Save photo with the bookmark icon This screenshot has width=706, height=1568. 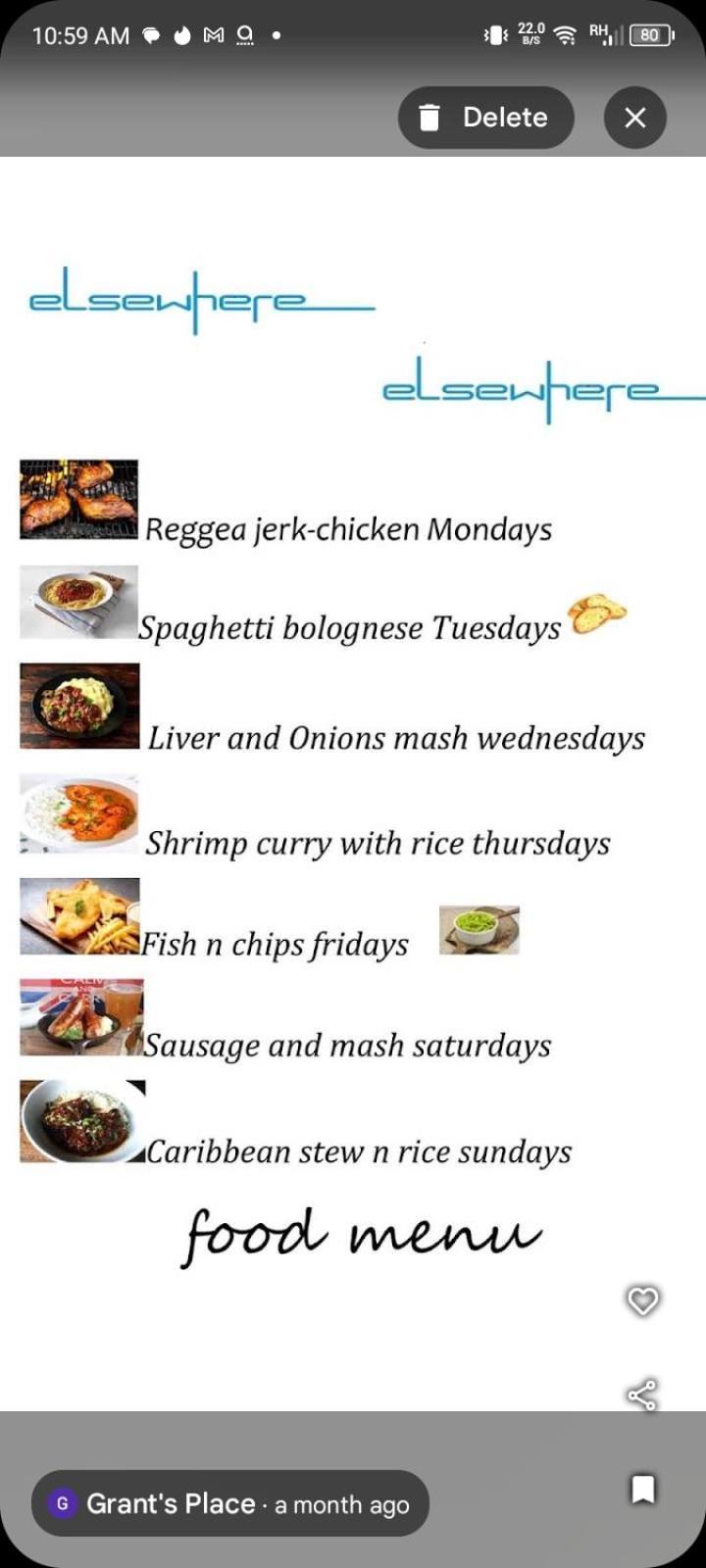click(642, 1489)
